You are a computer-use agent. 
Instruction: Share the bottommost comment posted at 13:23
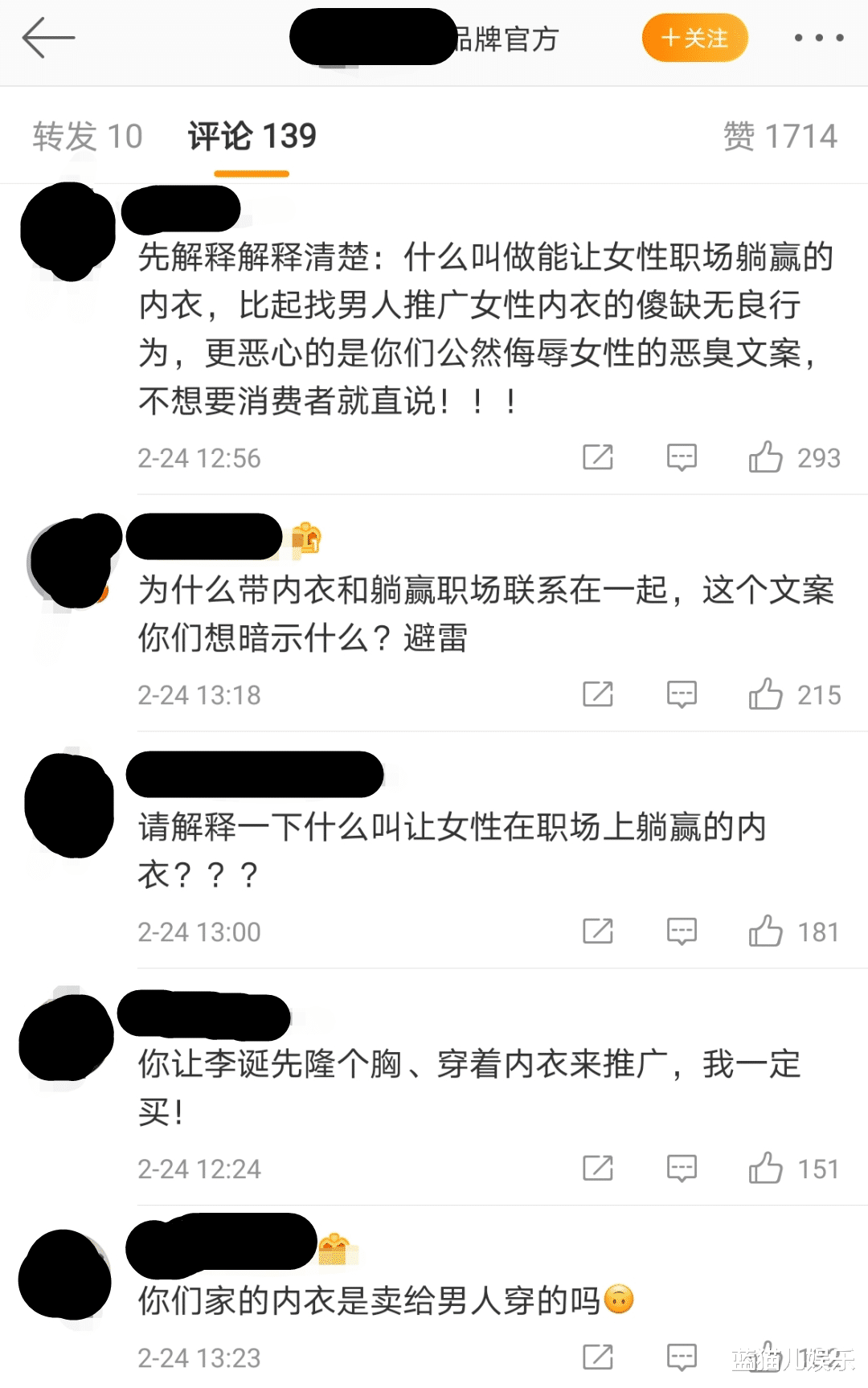[x=597, y=1358]
